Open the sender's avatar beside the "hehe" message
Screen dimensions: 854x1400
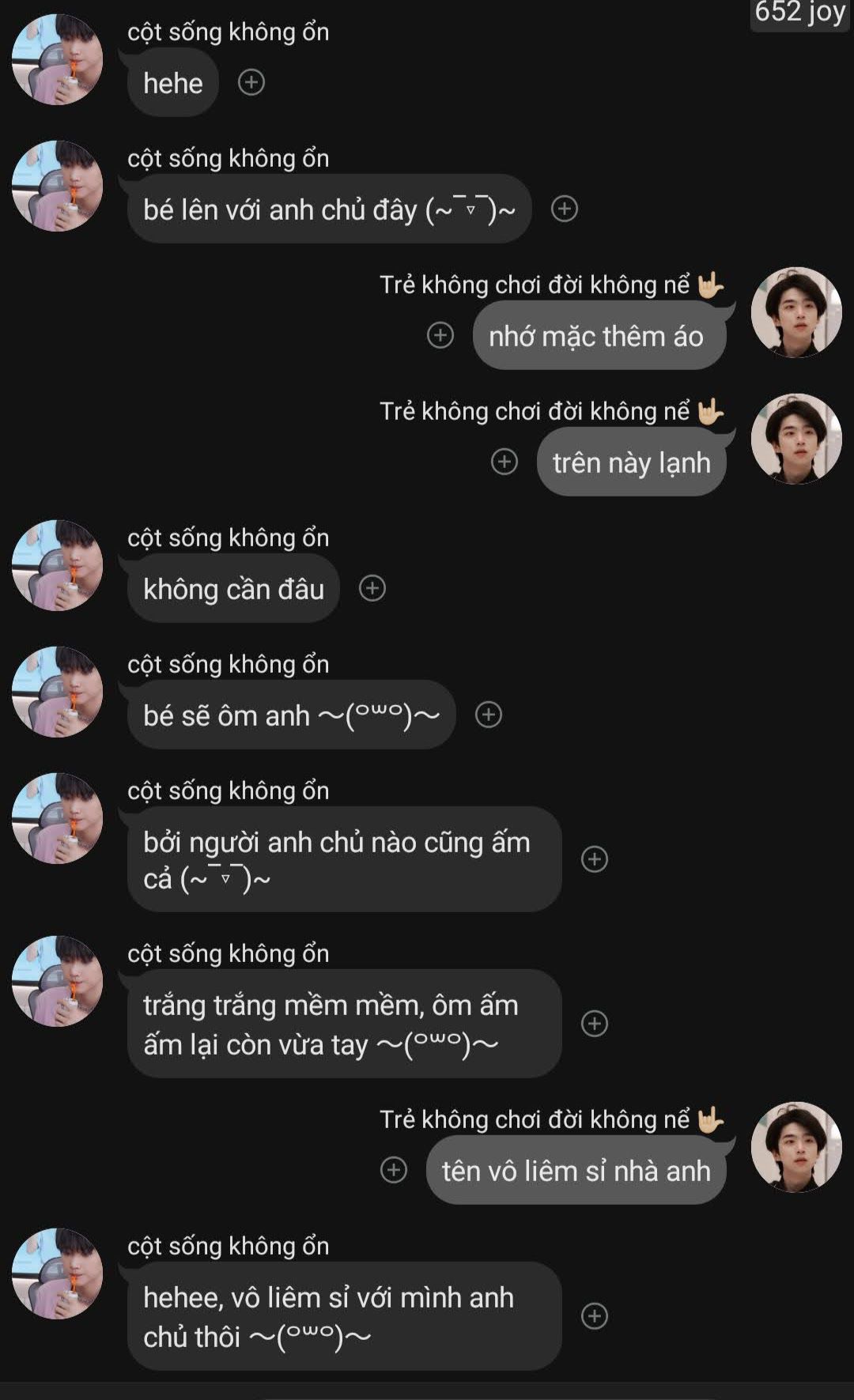click(58, 59)
